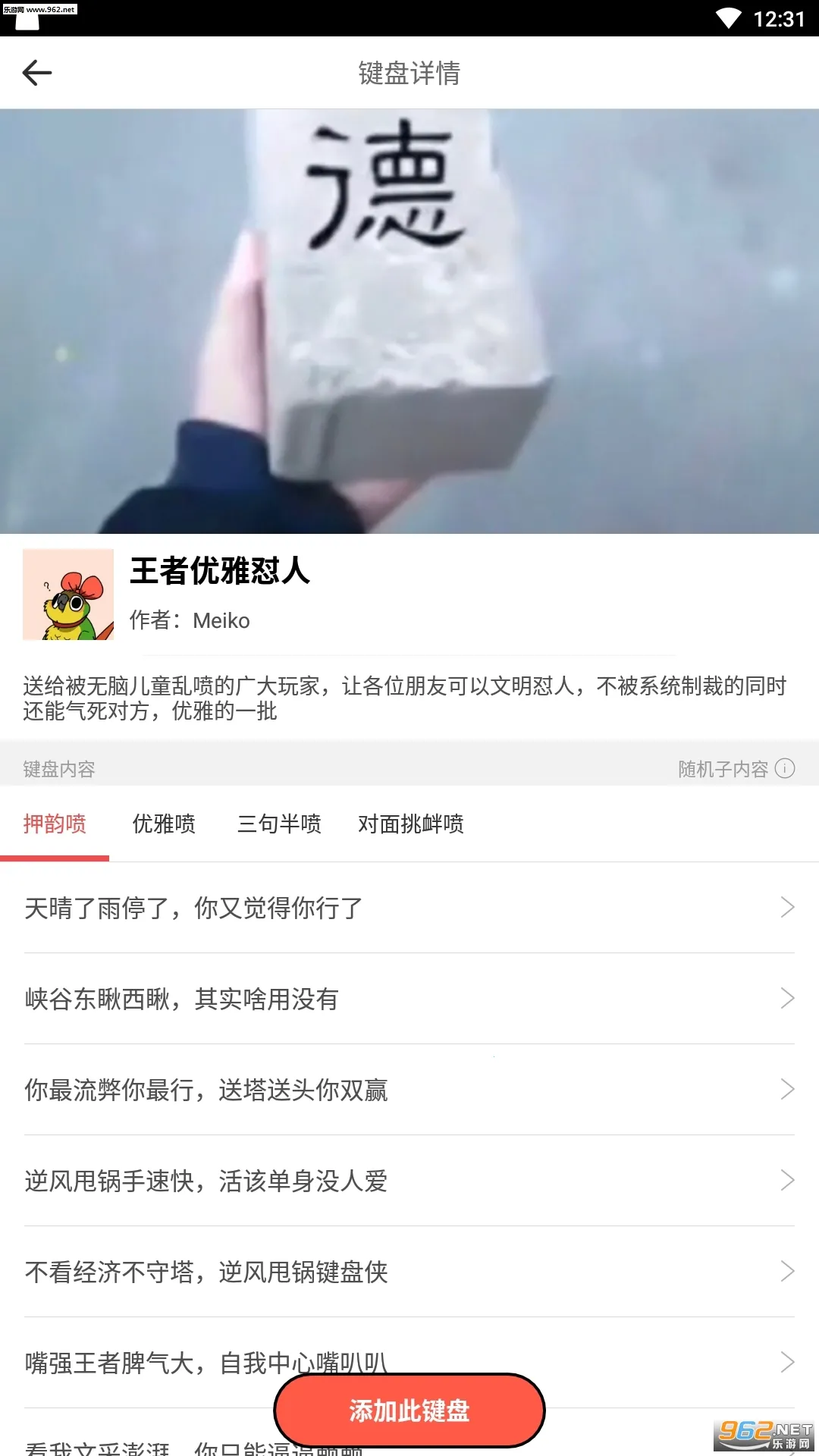Switch to the 优雅喷 tab
The height and width of the screenshot is (1456, 819).
[x=164, y=824]
